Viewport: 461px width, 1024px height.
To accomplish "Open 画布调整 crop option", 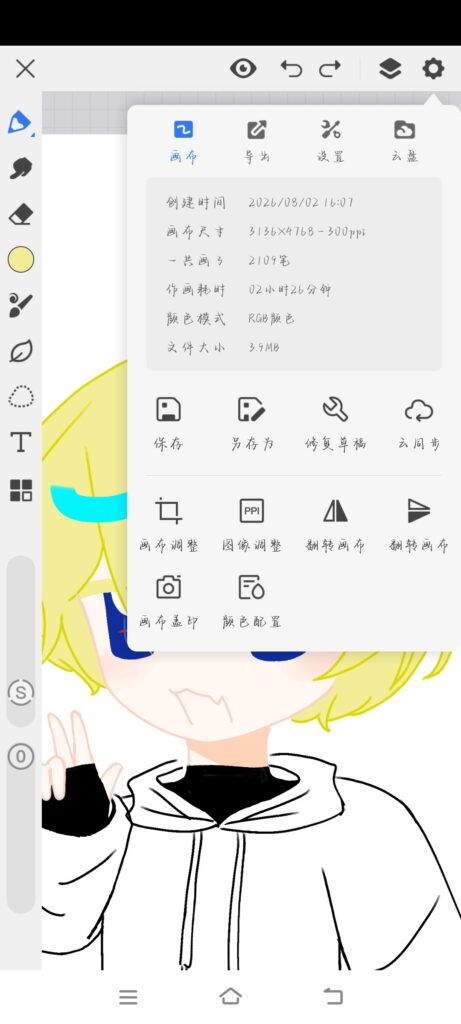I will [168, 524].
